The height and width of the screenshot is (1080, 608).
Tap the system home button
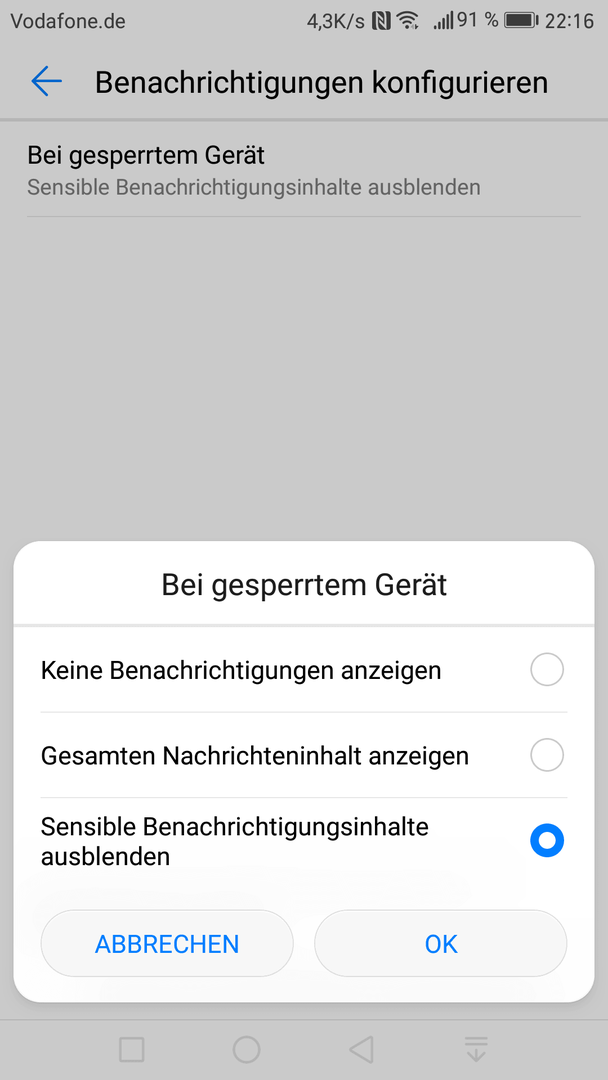[247, 1050]
